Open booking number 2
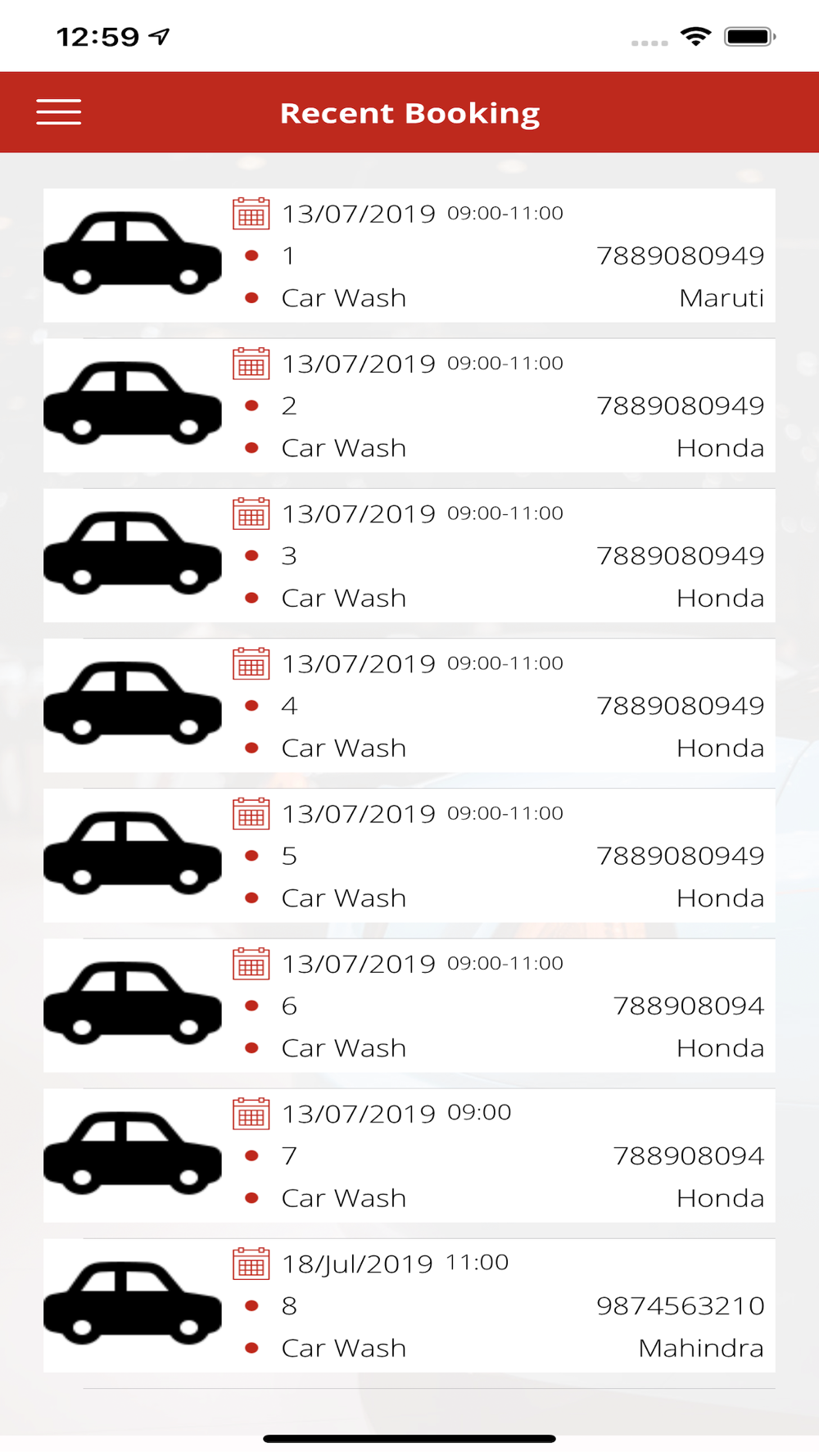 click(409, 405)
